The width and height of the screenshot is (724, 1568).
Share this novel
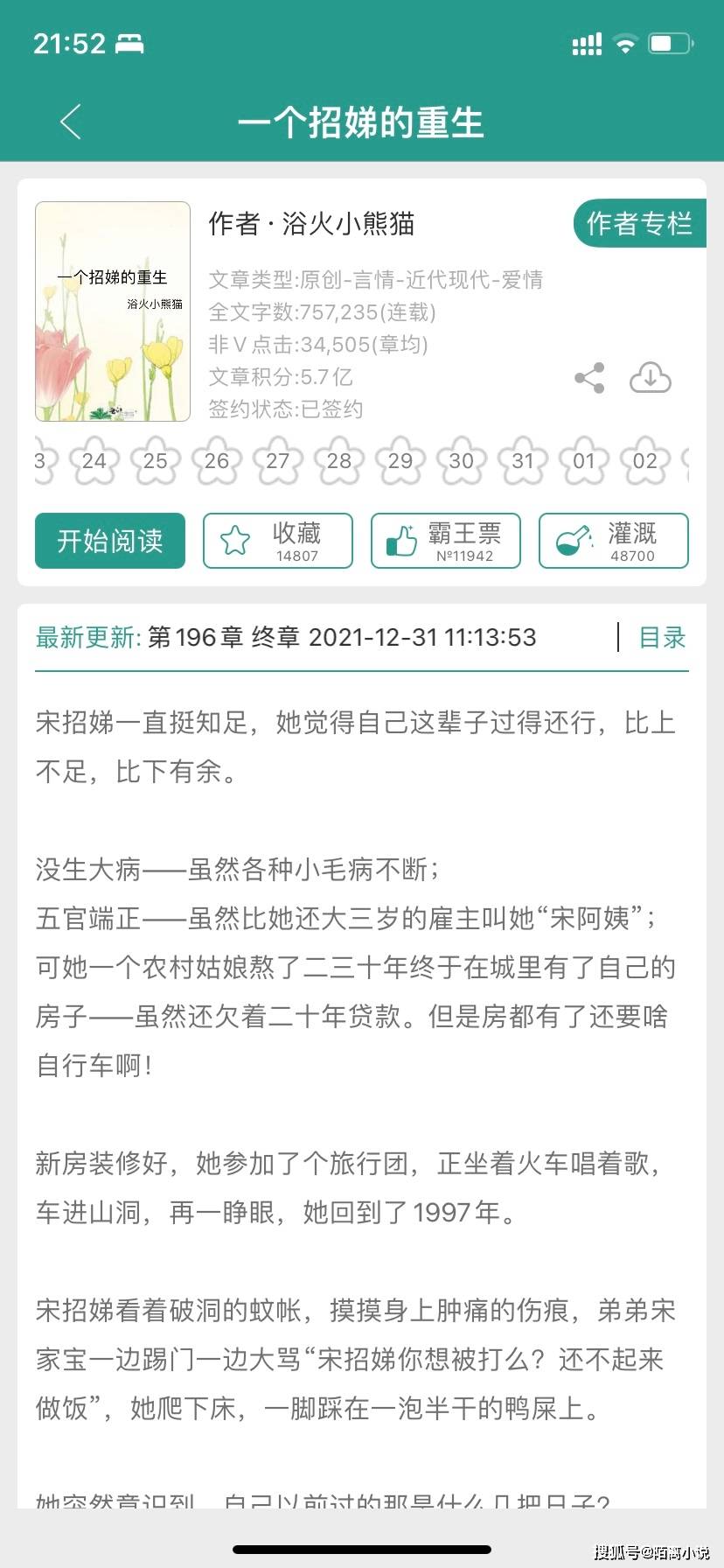589,378
